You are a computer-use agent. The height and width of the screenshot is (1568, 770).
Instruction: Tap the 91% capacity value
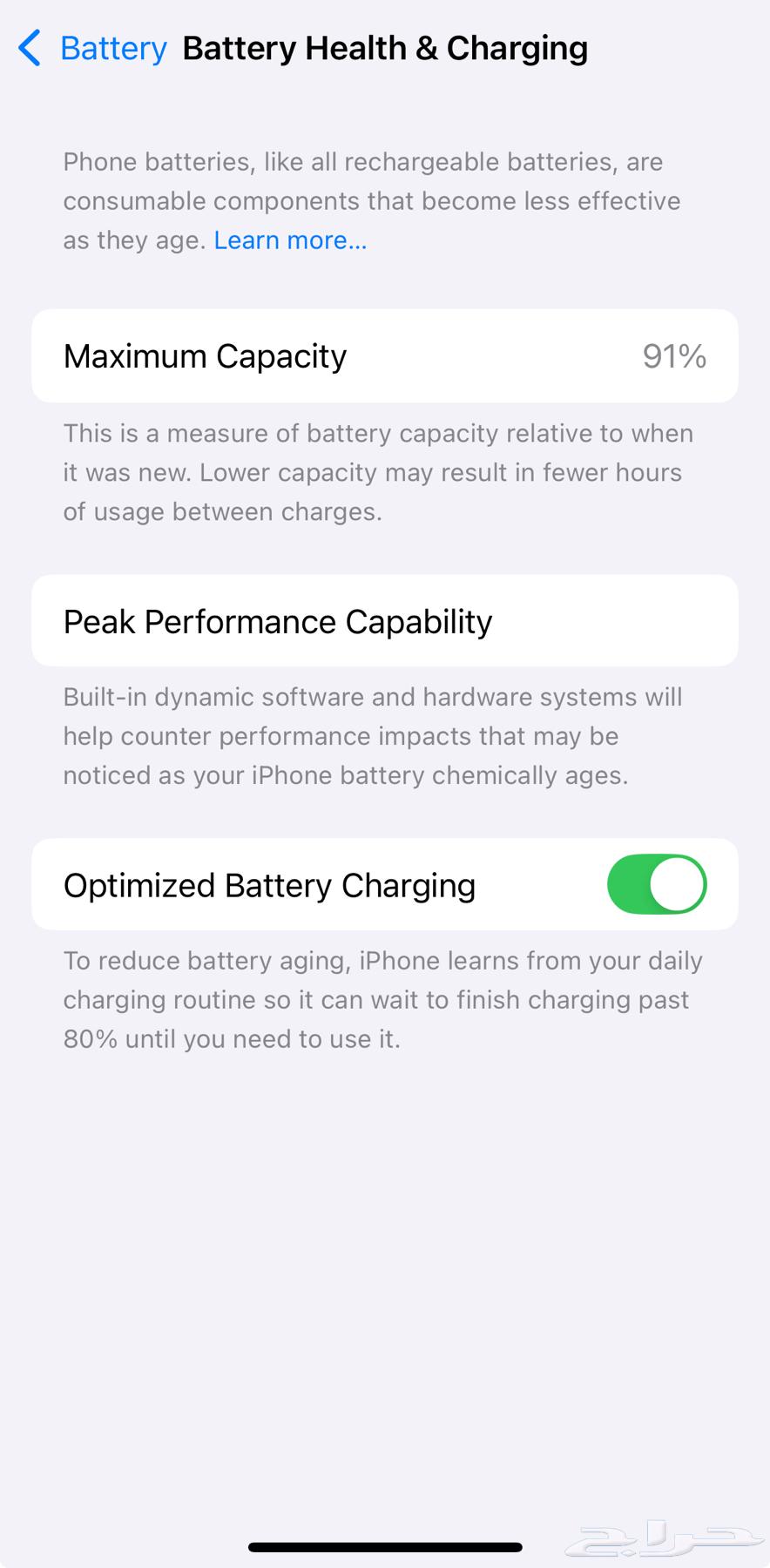pos(672,355)
